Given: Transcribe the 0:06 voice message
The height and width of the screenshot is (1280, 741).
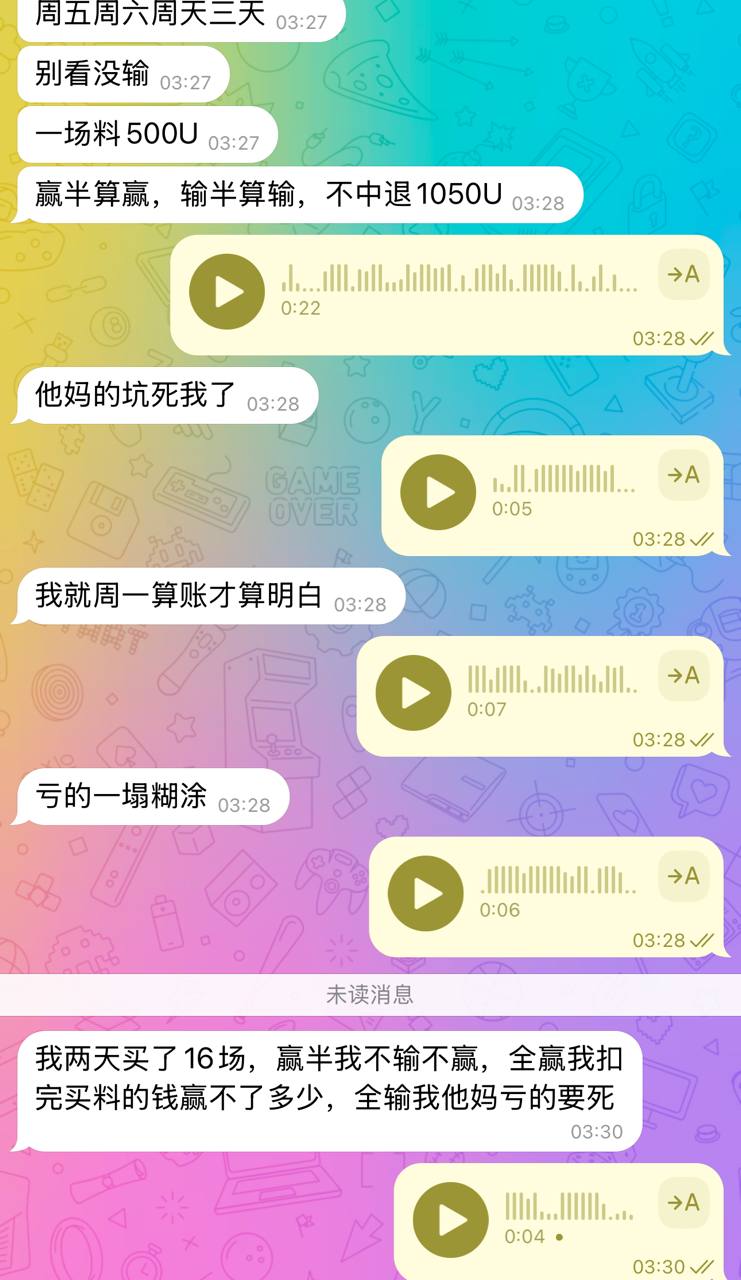Looking at the screenshot, I should point(684,876).
